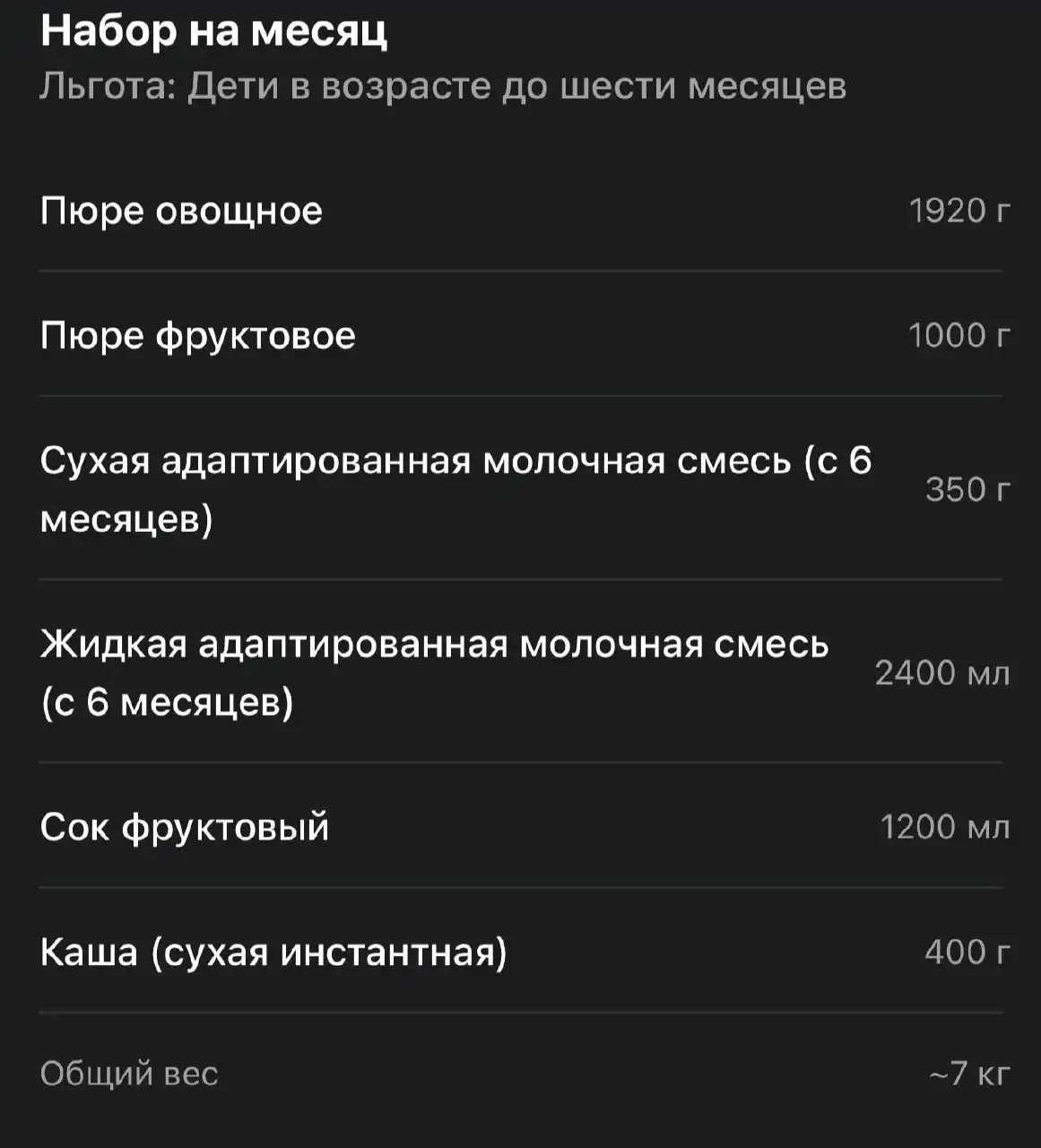Image resolution: width=1041 pixels, height=1148 pixels.
Task: Click the Льгота subtitle text
Action: click(x=446, y=86)
